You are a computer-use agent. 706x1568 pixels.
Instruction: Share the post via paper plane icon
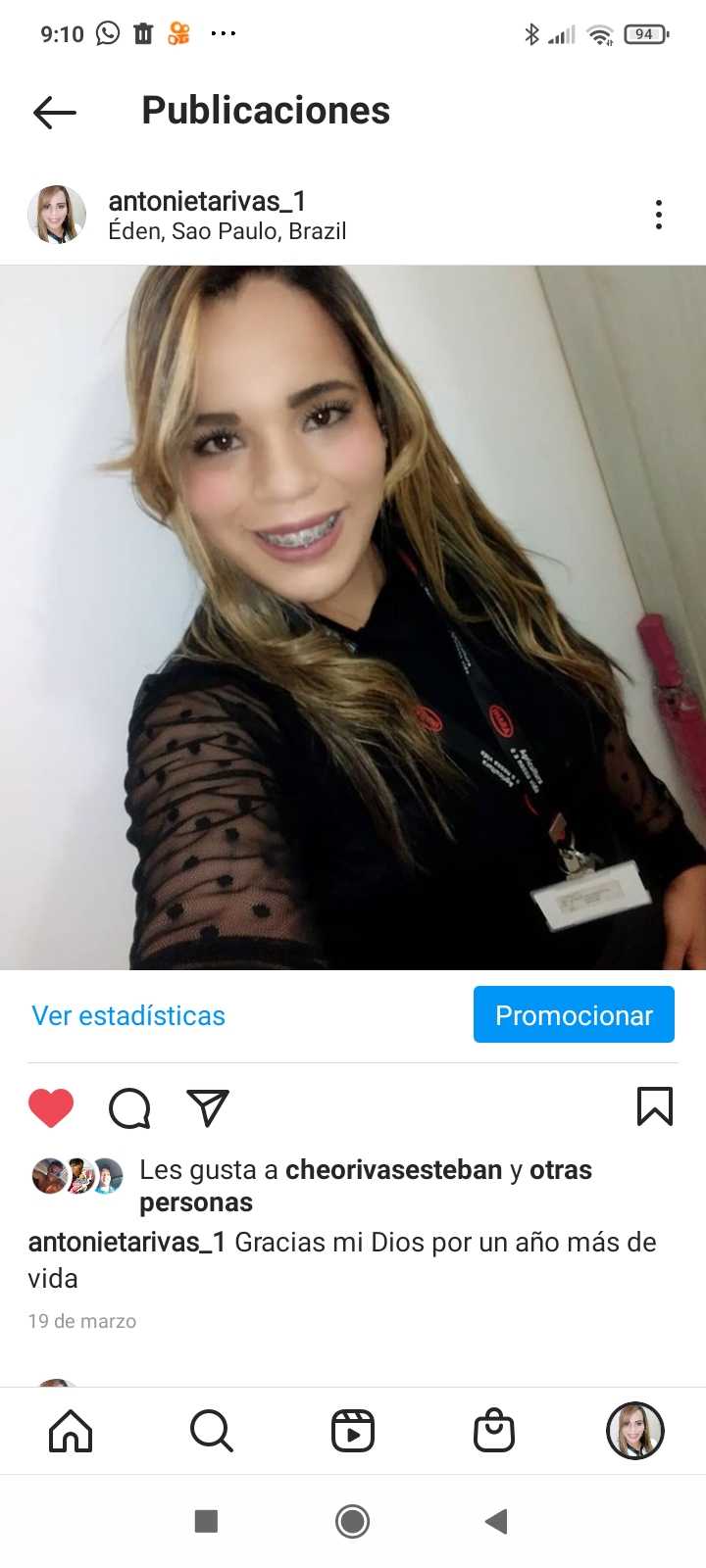click(208, 1108)
